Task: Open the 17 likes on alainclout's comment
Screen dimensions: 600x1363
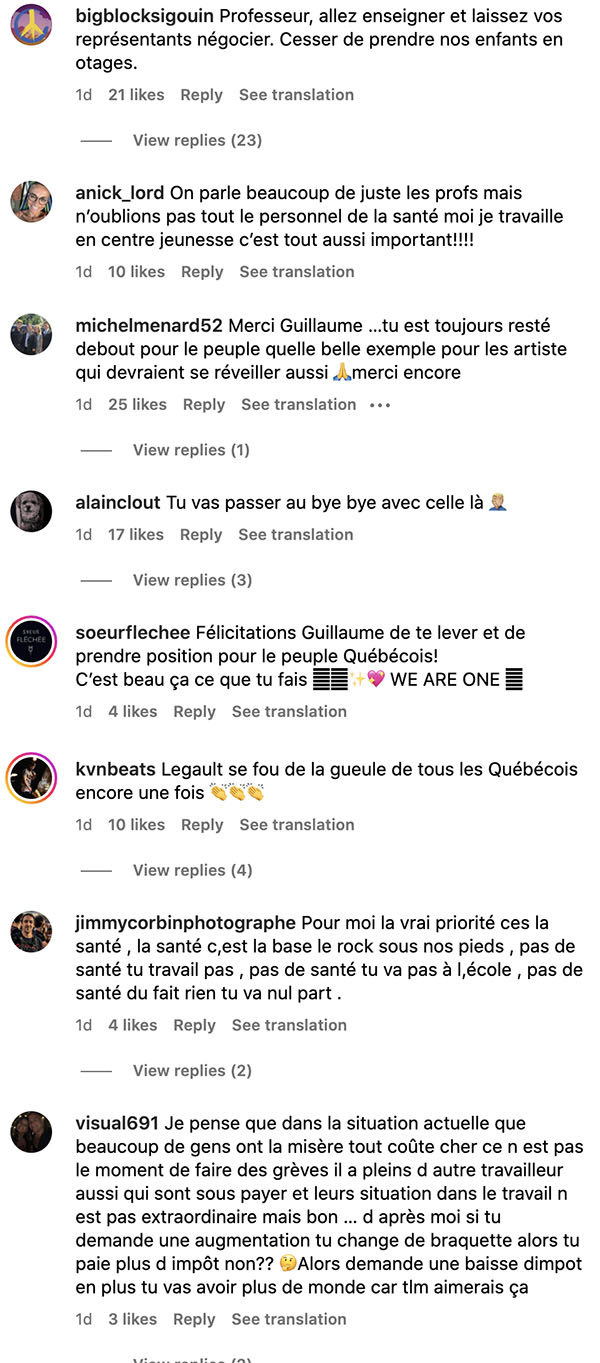Action: click(136, 535)
